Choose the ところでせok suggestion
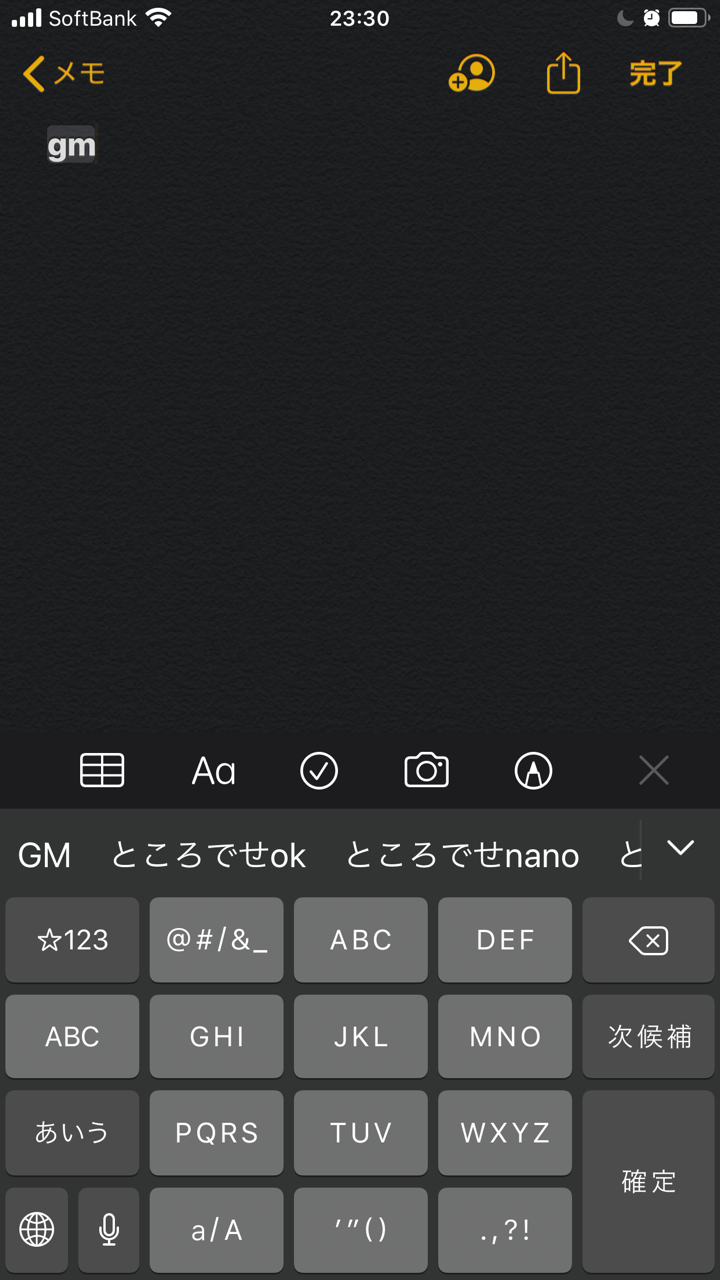The width and height of the screenshot is (720, 1280). [208, 855]
